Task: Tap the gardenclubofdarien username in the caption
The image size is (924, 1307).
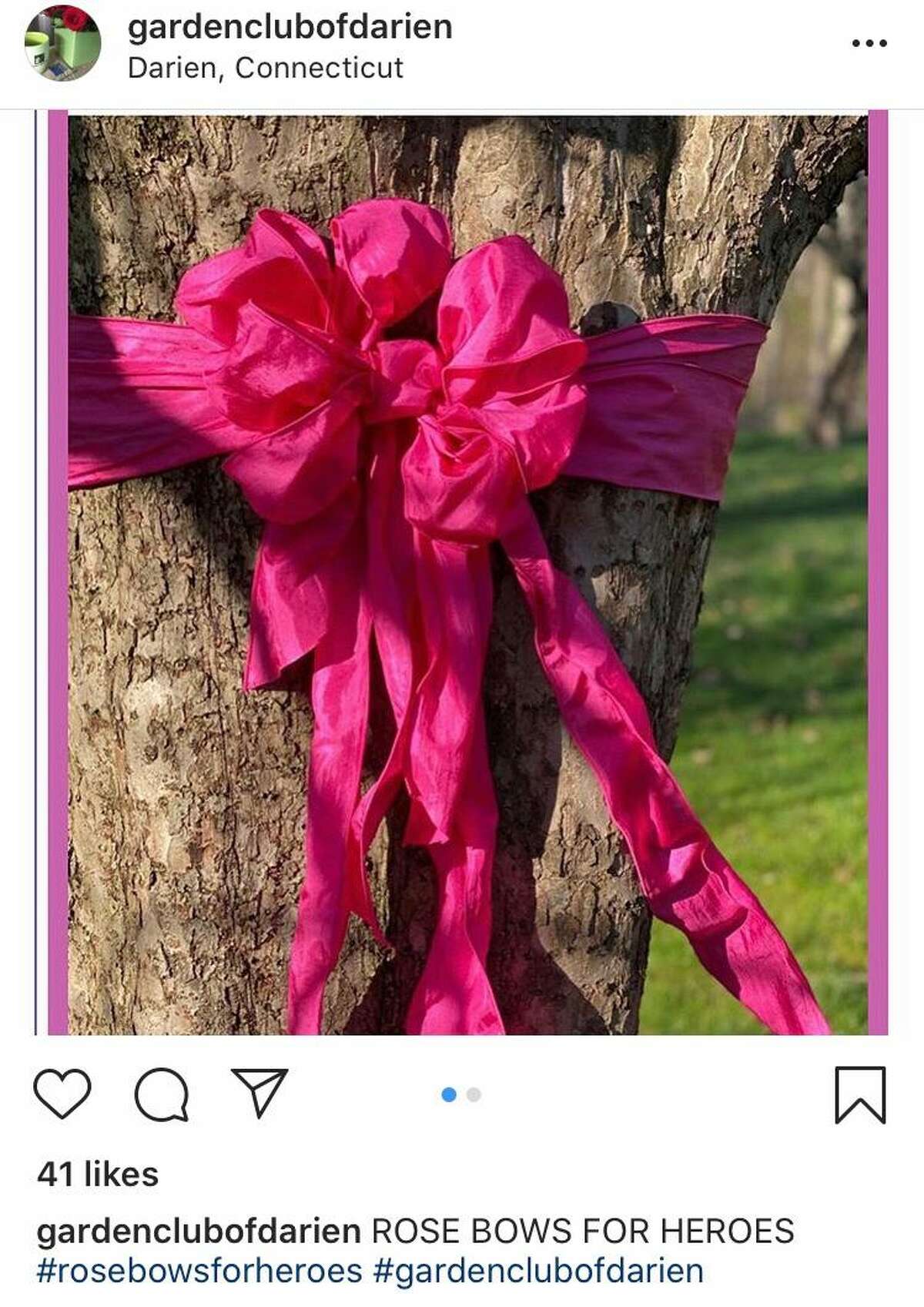Action: (x=199, y=1232)
